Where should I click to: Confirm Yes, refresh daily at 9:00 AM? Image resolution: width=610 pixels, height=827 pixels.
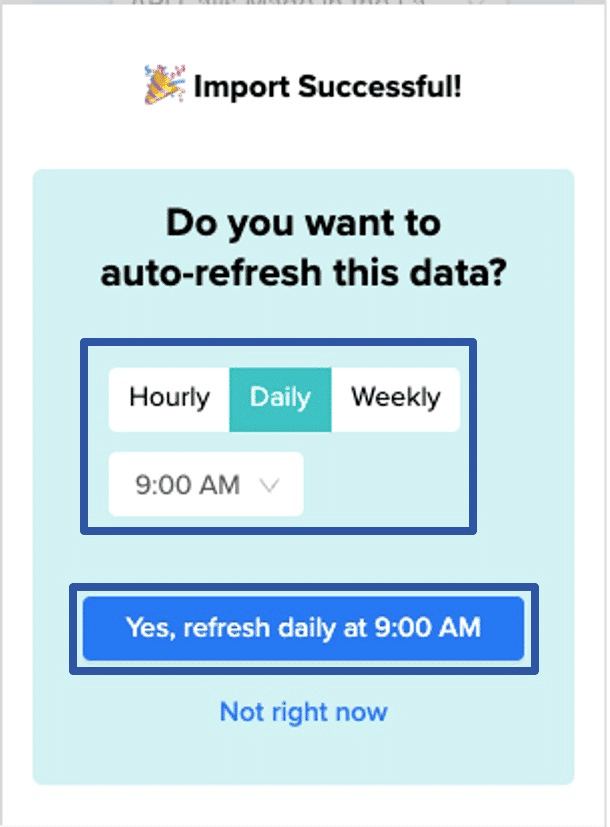point(303,628)
